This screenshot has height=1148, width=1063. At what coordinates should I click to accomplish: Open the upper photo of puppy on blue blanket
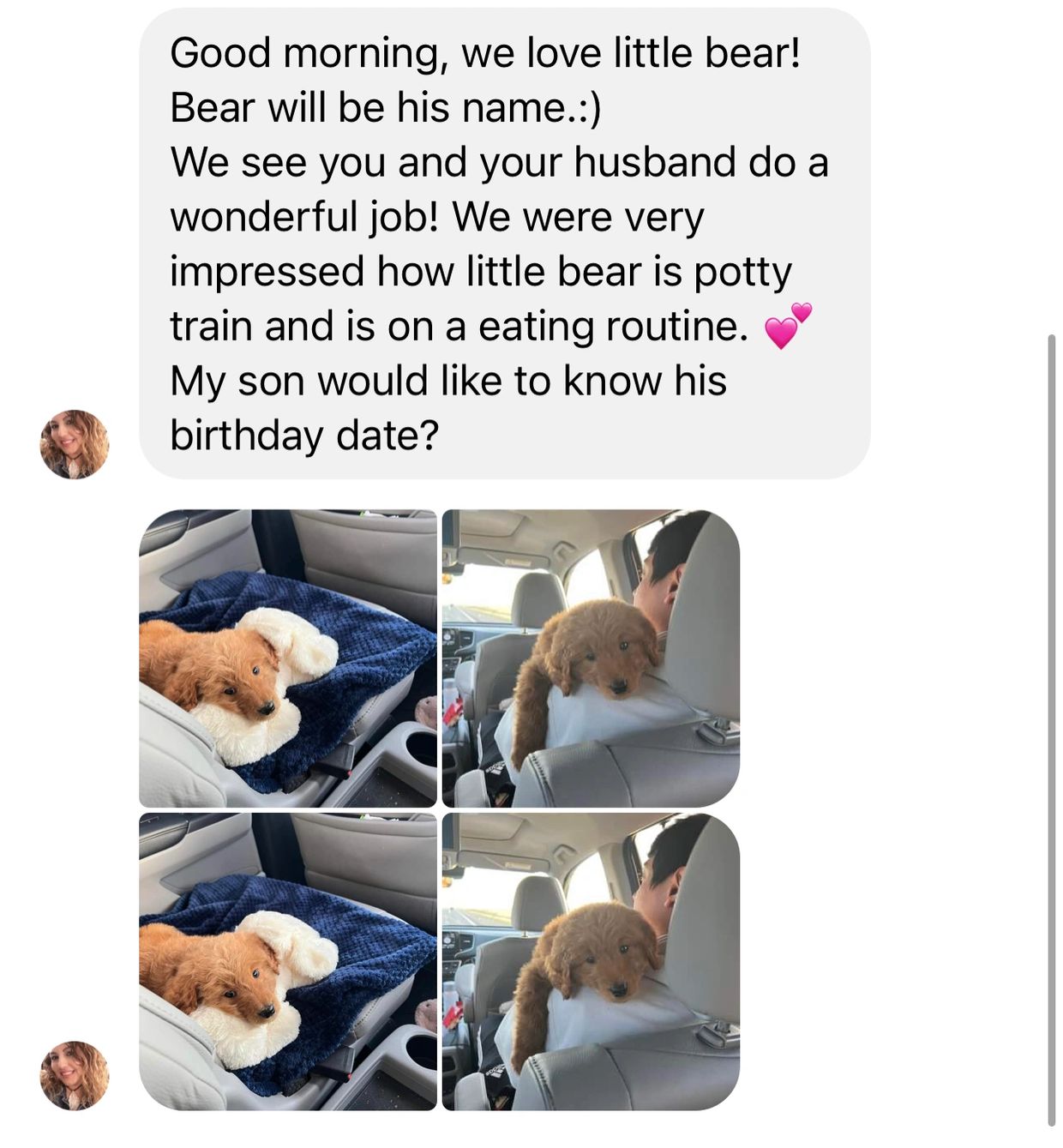(288, 658)
